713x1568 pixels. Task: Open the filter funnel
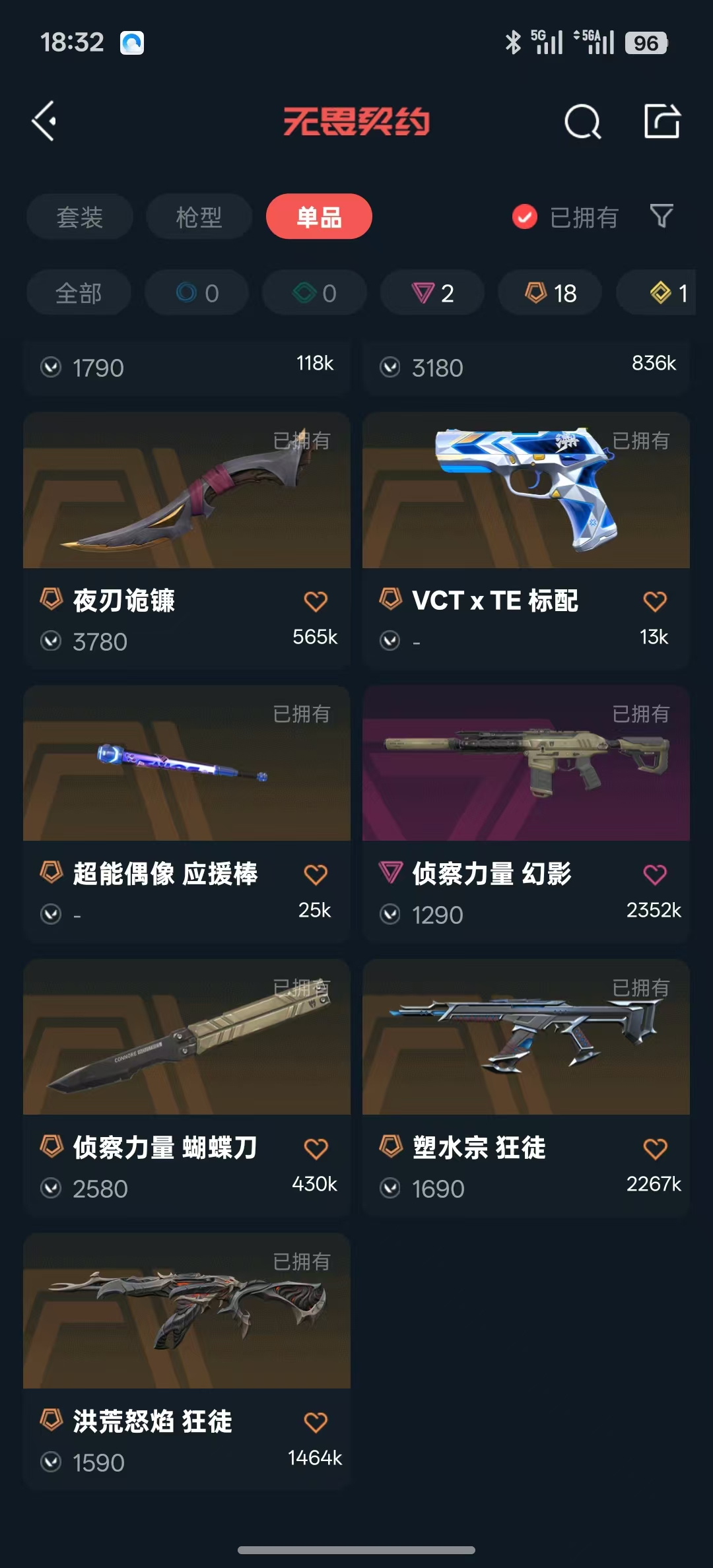(662, 216)
